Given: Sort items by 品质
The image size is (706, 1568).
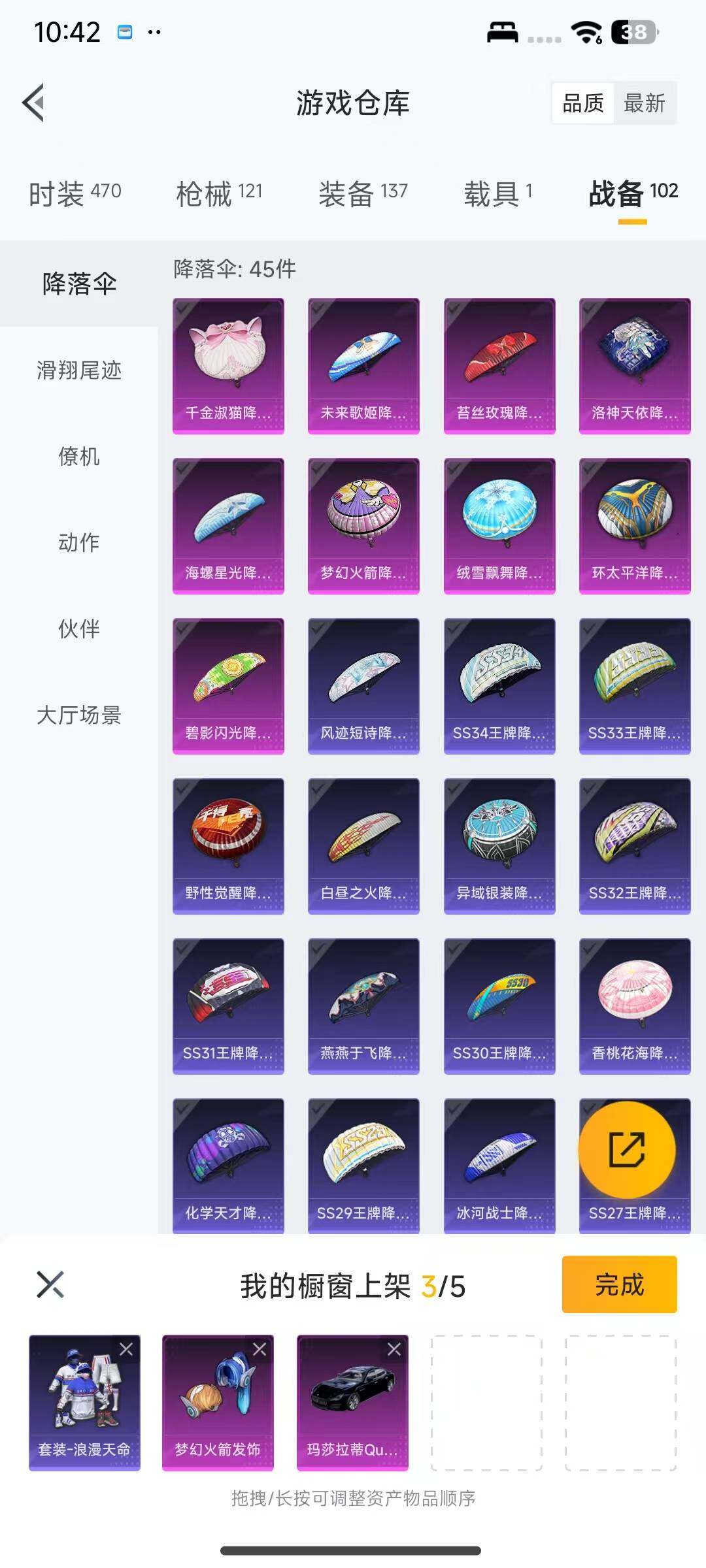Looking at the screenshot, I should (x=582, y=103).
